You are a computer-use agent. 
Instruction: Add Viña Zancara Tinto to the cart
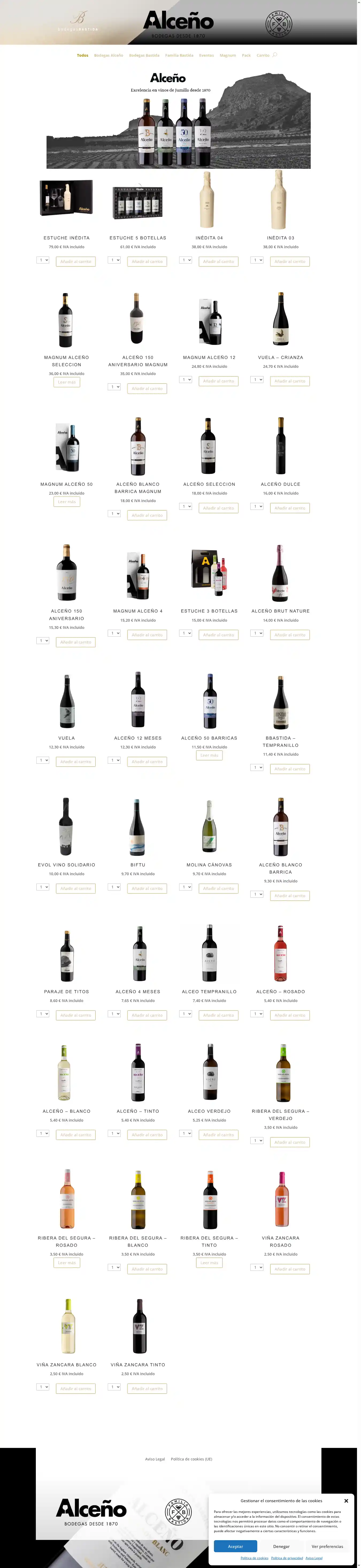point(147,1389)
